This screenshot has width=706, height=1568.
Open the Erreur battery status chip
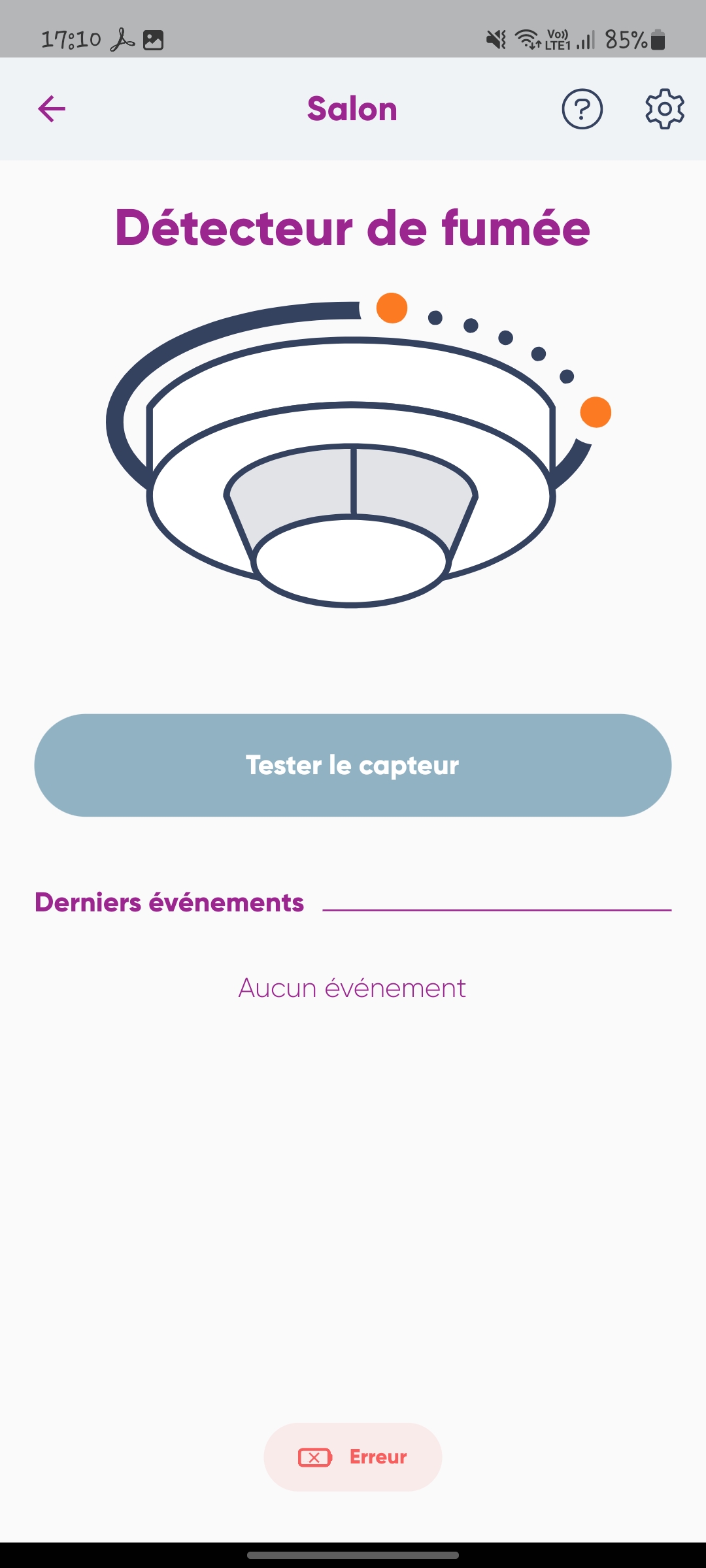click(x=353, y=1457)
